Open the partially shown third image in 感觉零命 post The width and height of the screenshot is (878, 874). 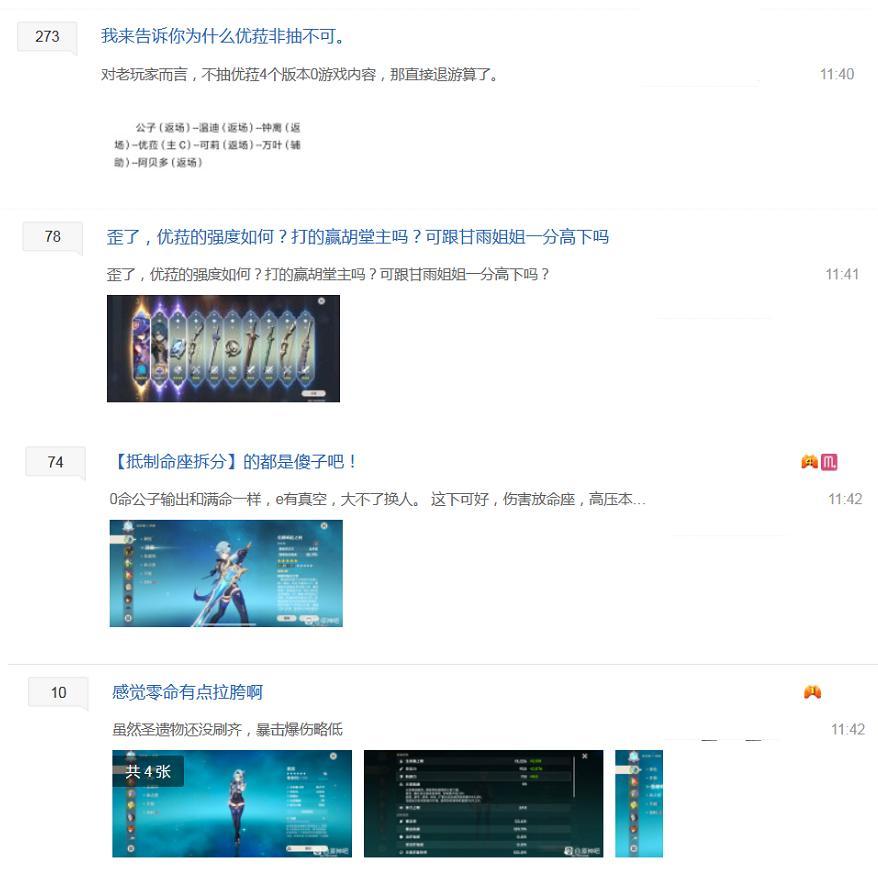click(x=639, y=803)
